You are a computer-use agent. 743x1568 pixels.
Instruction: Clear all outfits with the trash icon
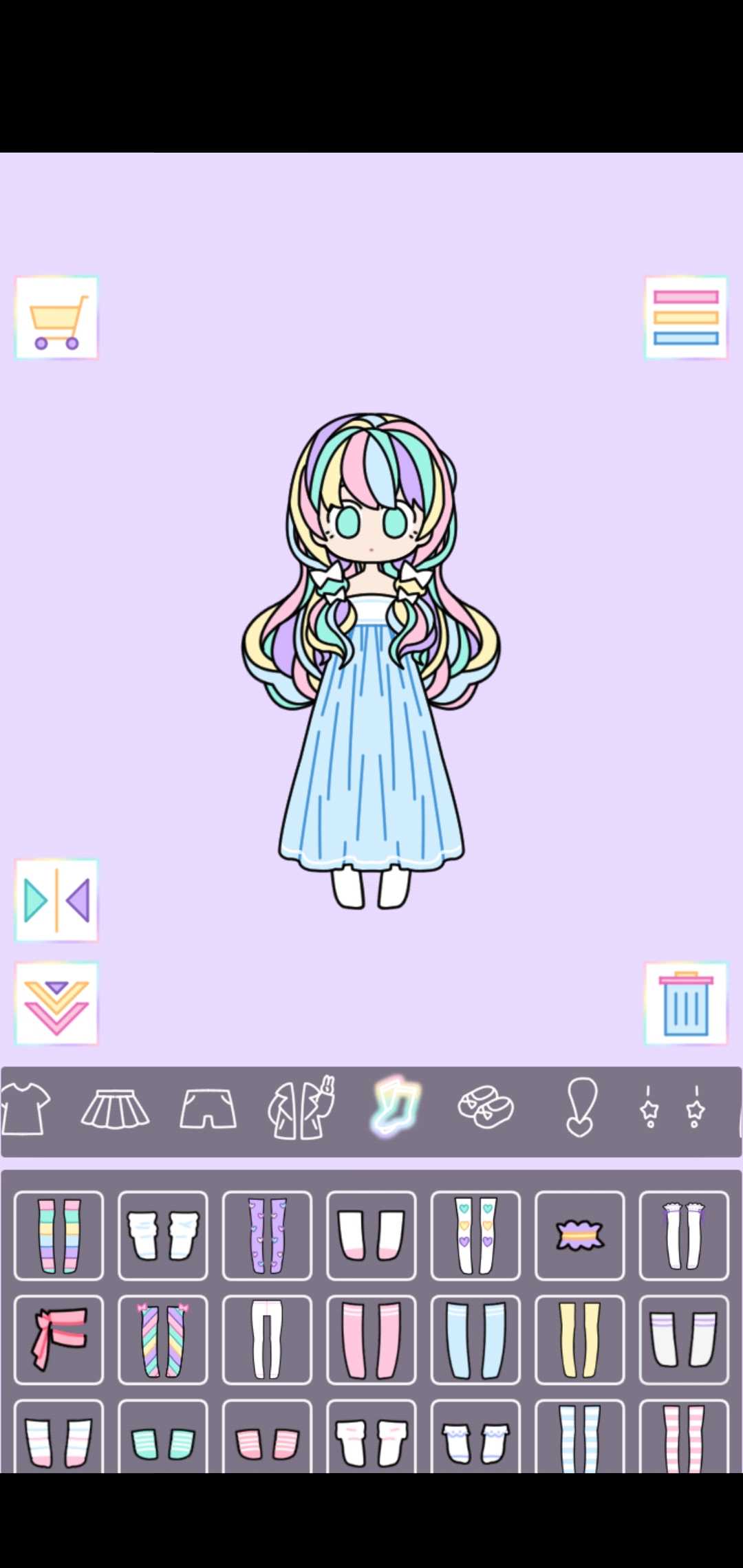tap(686, 1004)
